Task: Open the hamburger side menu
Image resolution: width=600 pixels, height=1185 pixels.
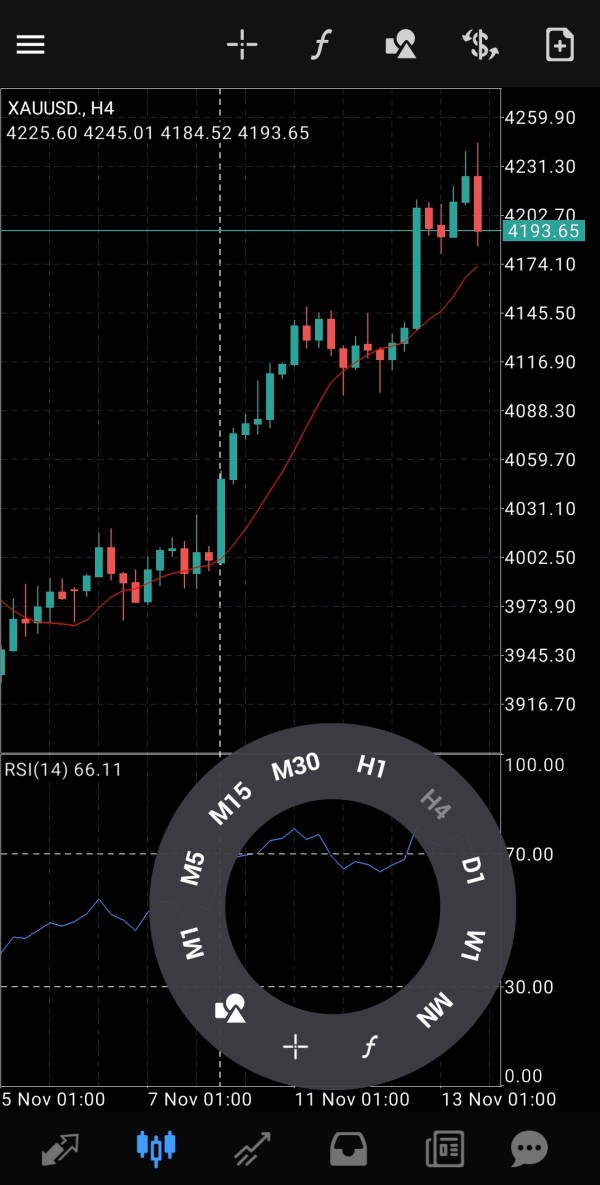Action: pyautogui.click(x=31, y=45)
